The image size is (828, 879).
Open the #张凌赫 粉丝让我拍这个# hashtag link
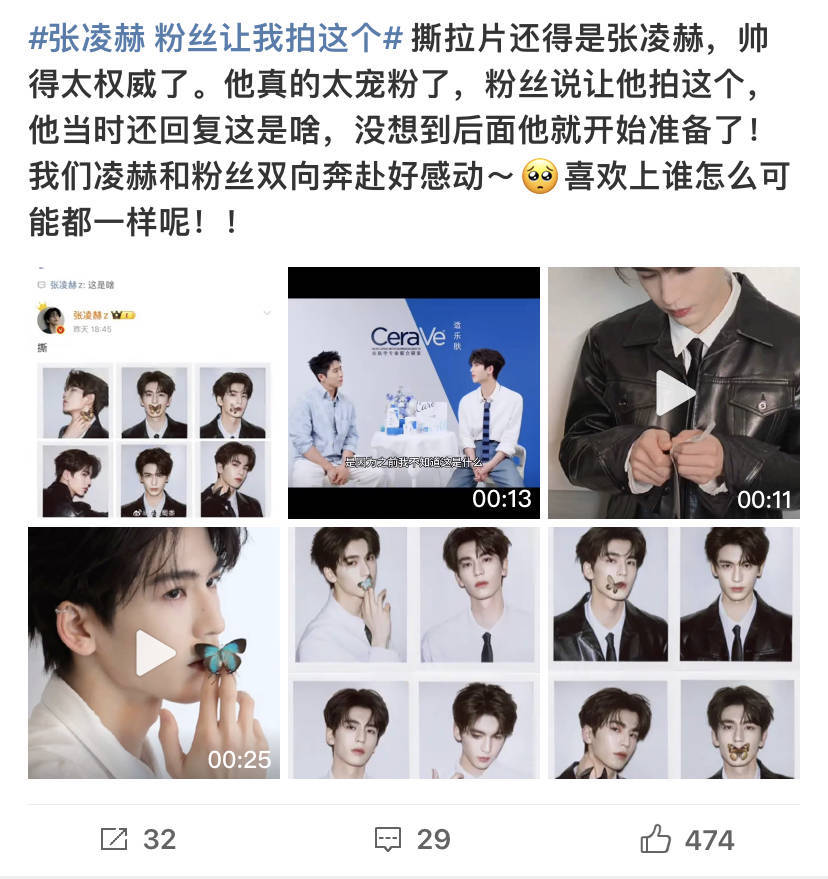(216, 39)
